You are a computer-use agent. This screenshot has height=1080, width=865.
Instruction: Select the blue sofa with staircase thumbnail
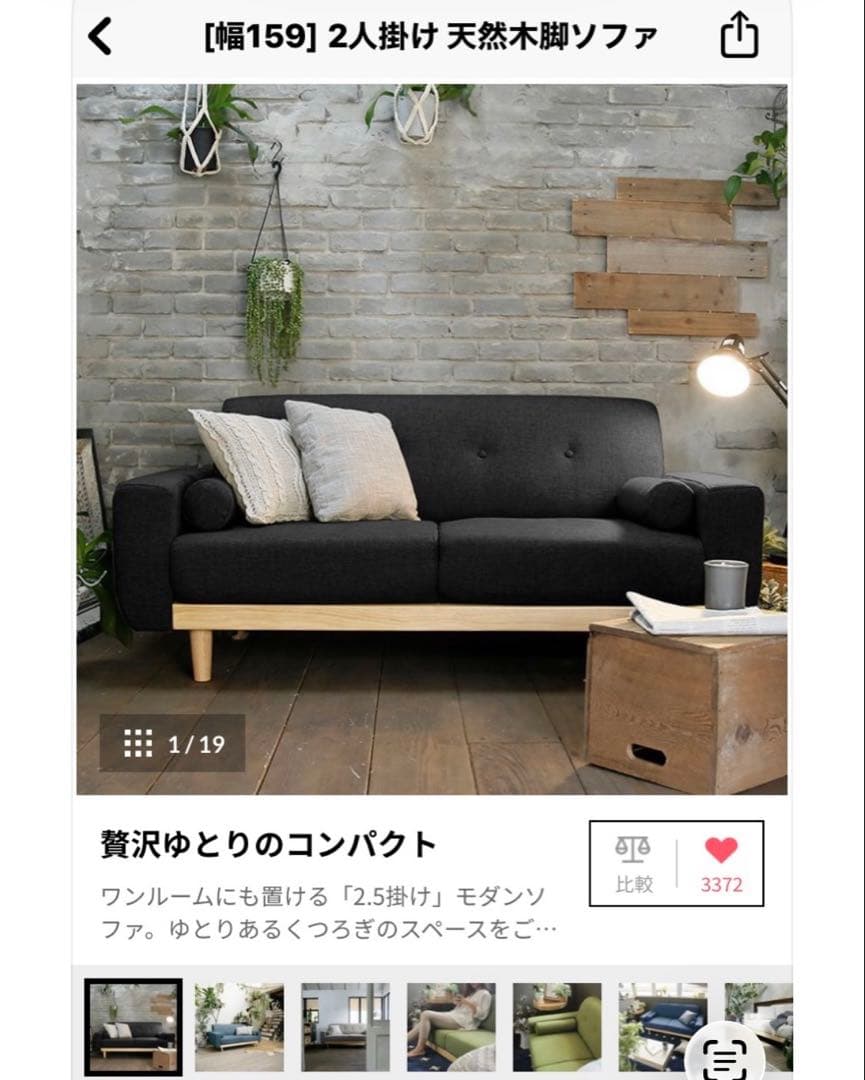click(x=239, y=1027)
